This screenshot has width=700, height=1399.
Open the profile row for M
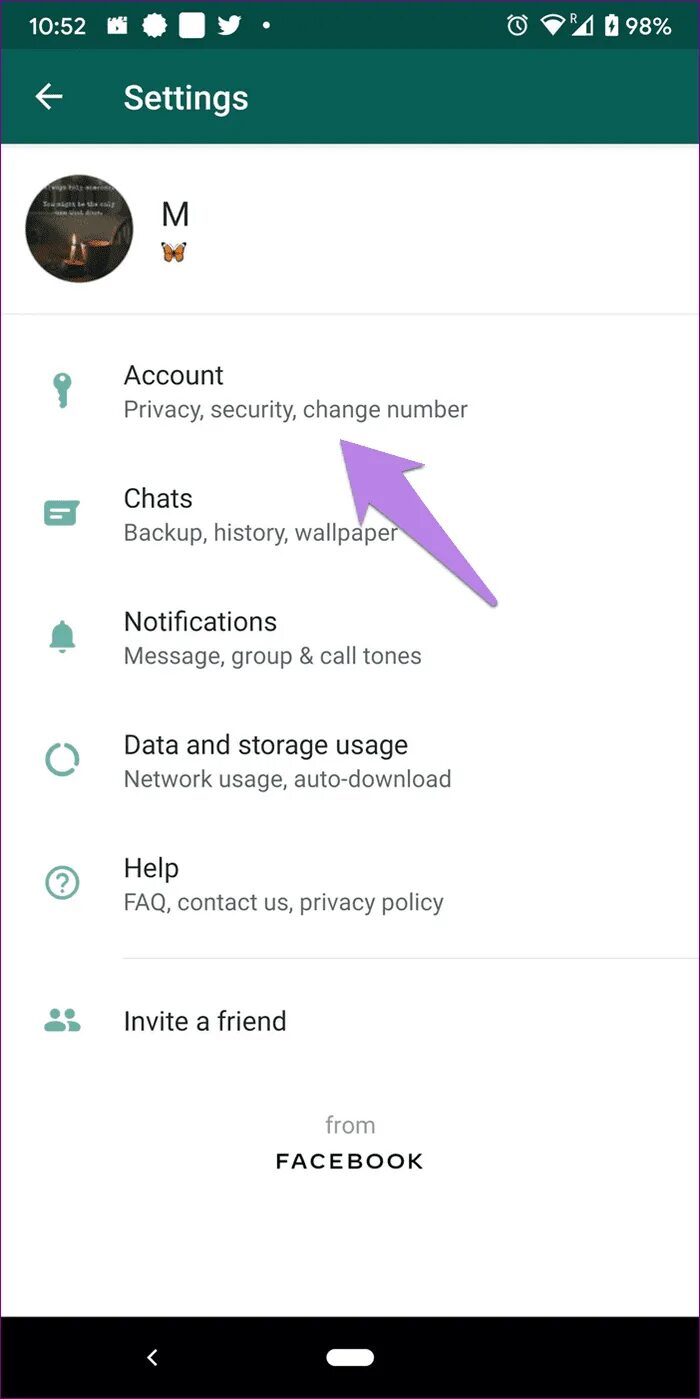(x=350, y=229)
